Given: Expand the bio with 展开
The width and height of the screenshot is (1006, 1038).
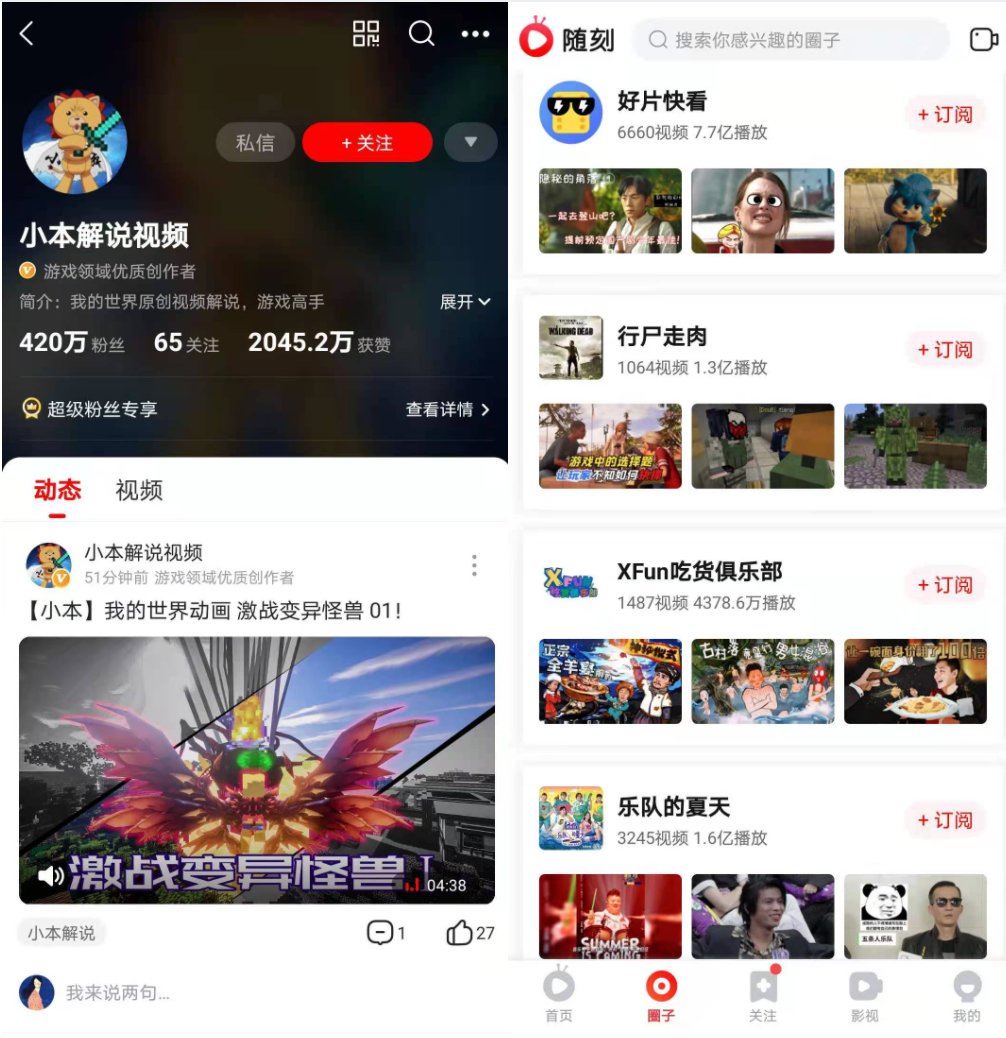Looking at the screenshot, I should 465,302.
